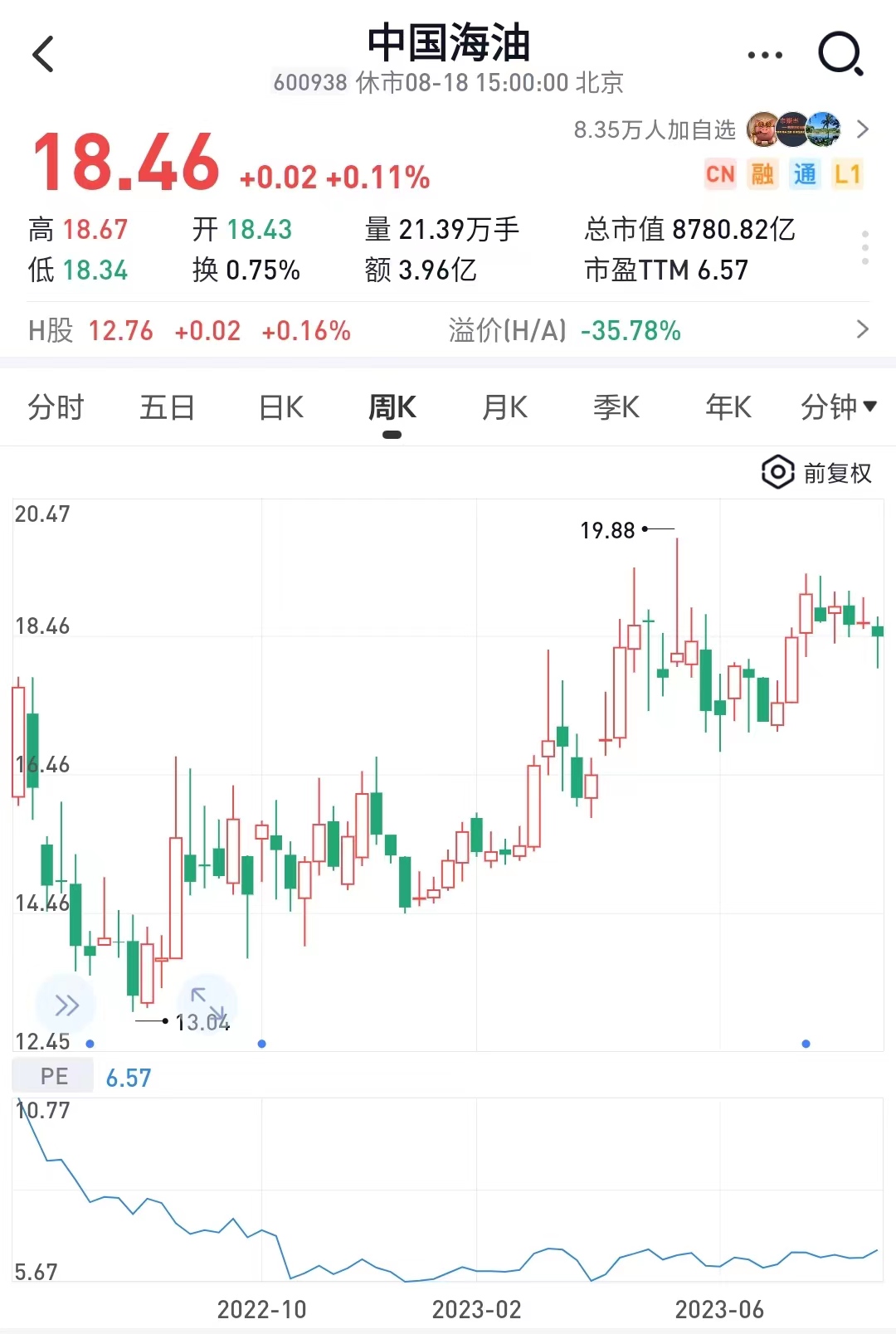
Task: Switch to the 分时 intraday tab
Action: [x=56, y=407]
